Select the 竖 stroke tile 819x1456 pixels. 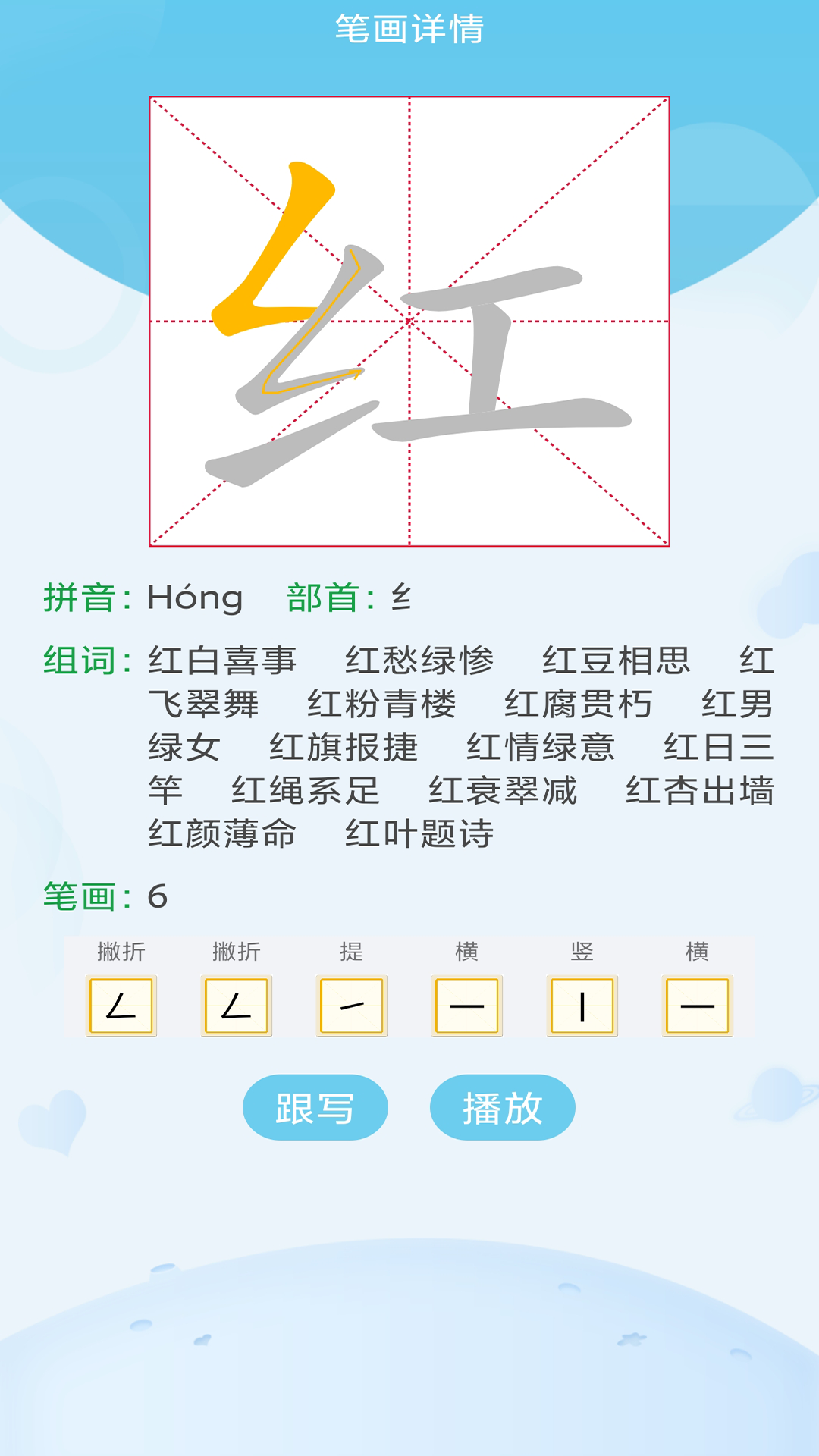coord(582,1006)
